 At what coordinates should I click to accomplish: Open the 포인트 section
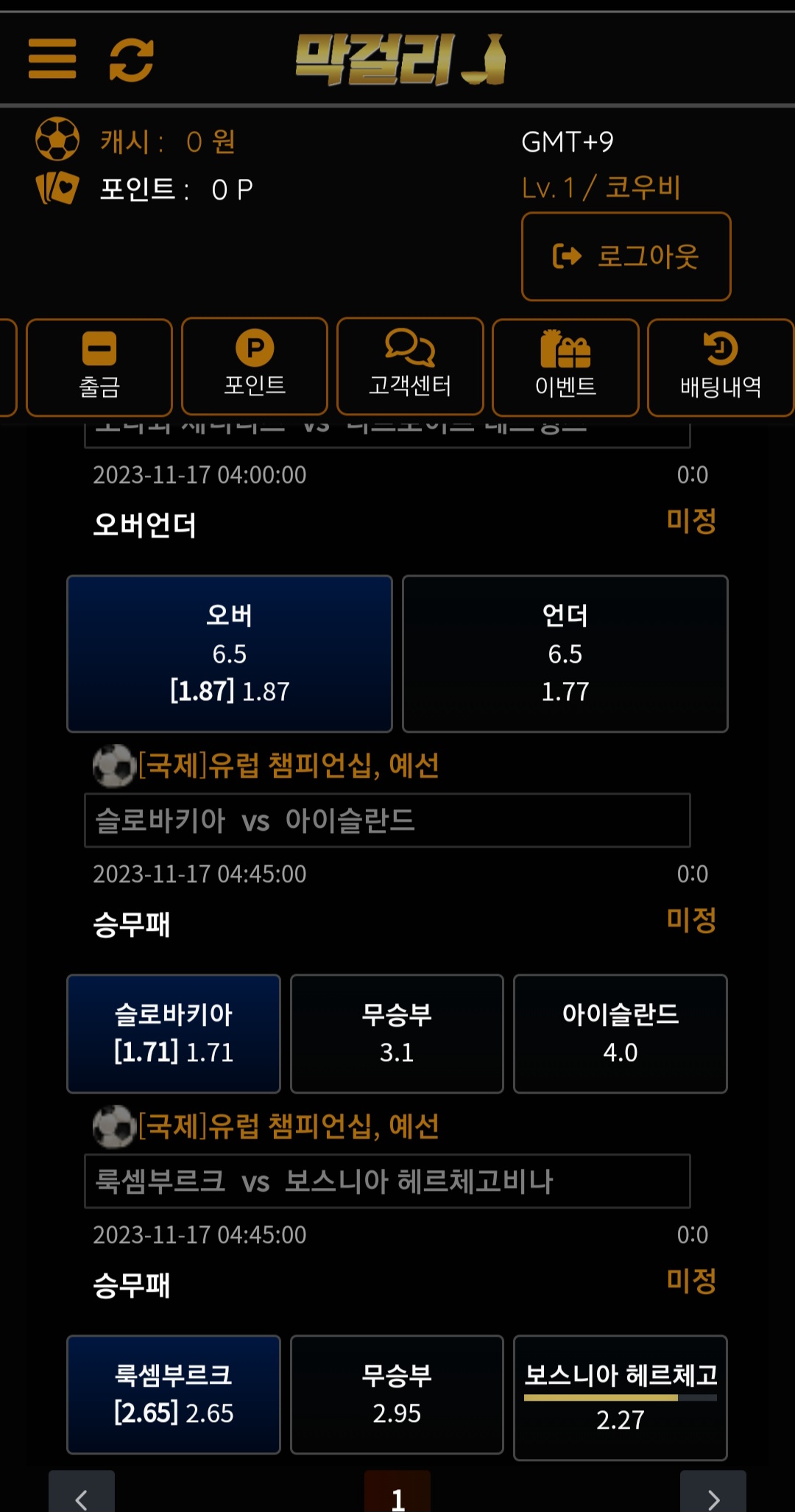point(255,367)
